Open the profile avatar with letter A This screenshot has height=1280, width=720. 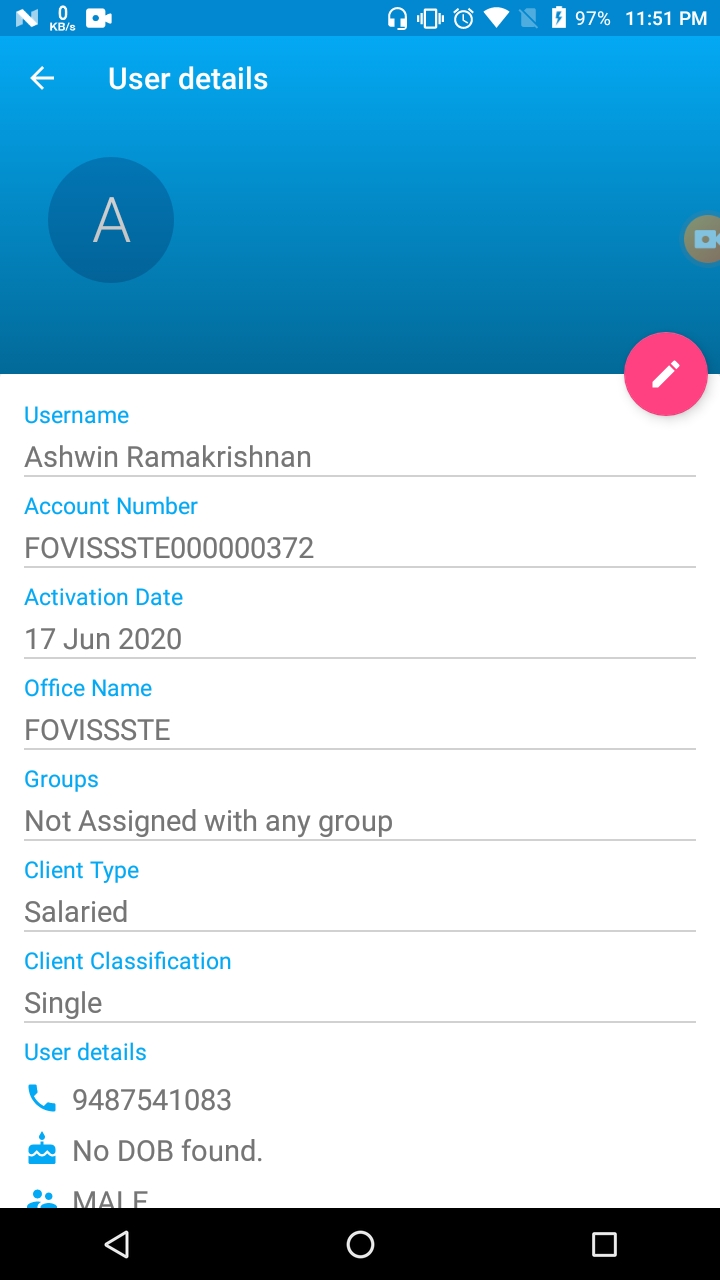pos(111,220)
